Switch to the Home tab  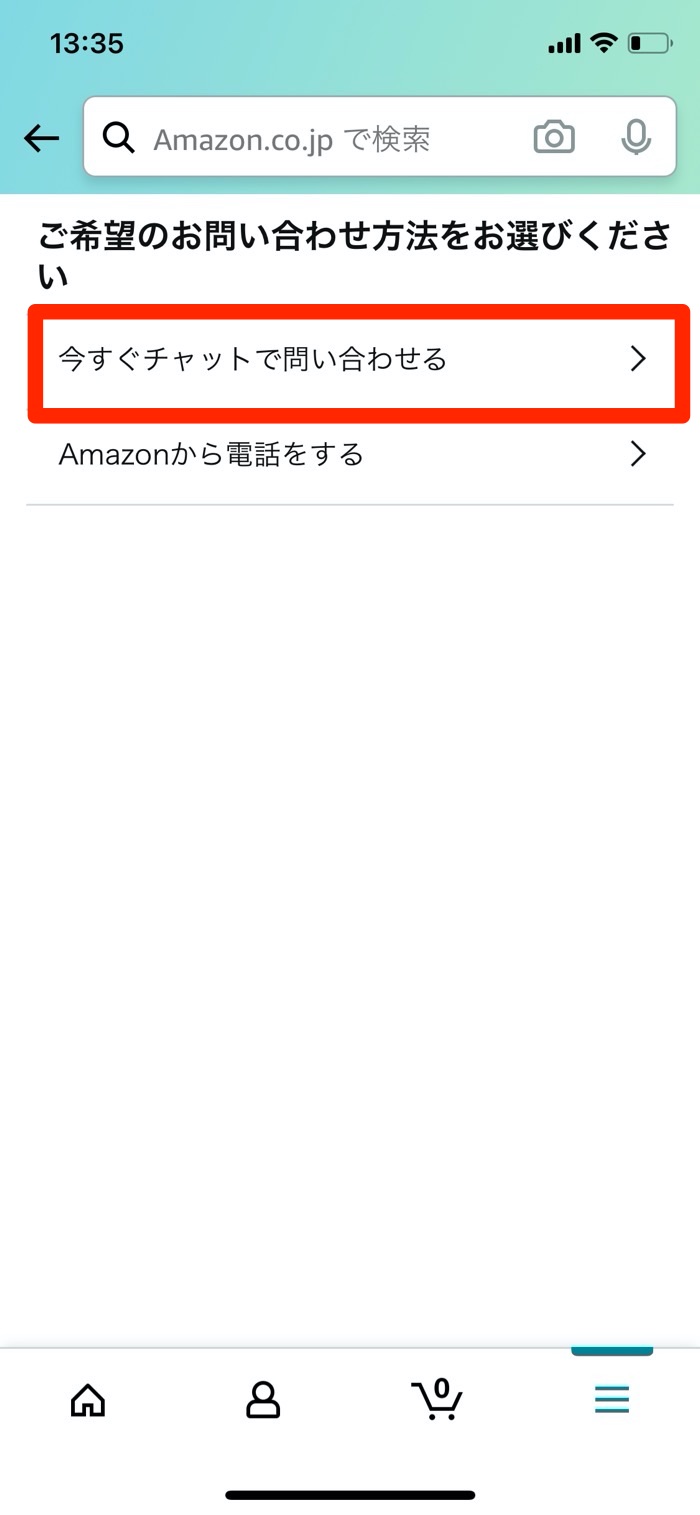pyautogui.click(x=88, y=1399)
